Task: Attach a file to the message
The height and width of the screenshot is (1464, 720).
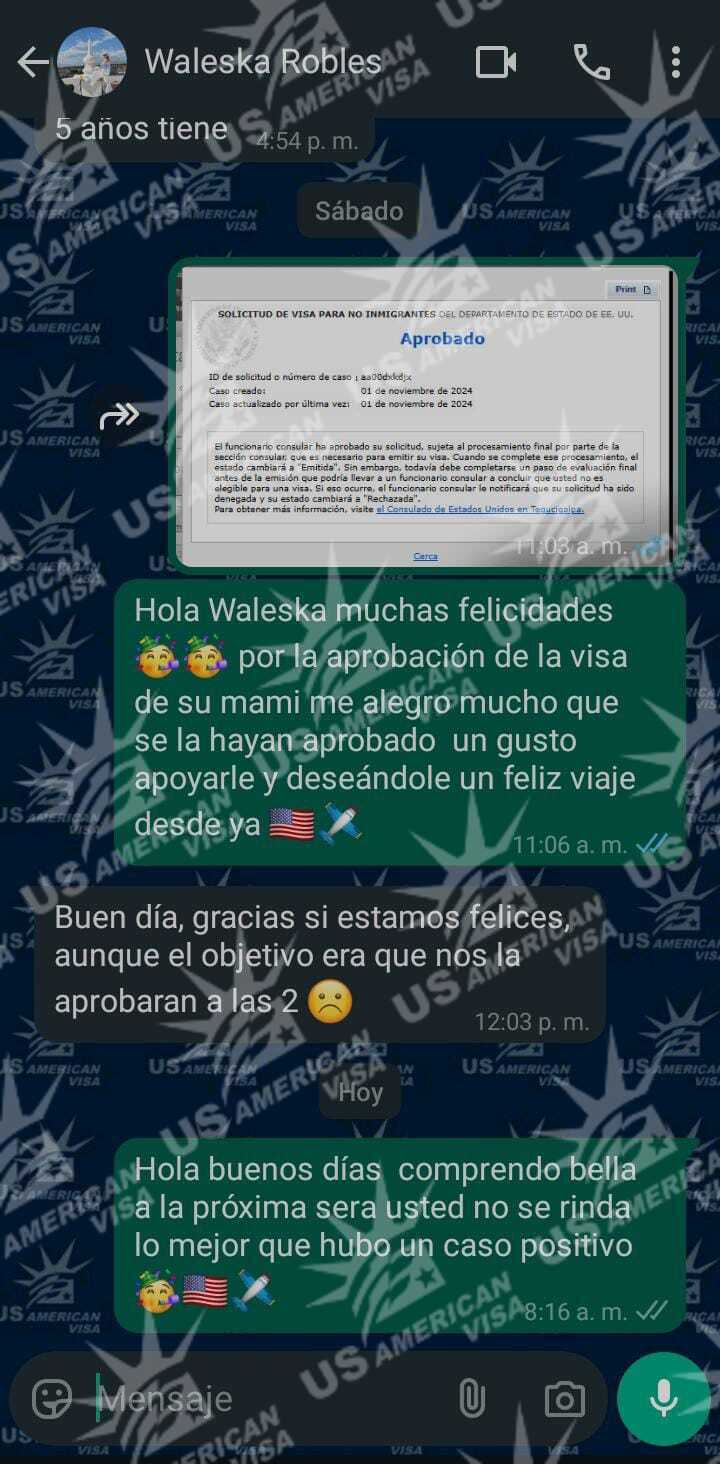Action: (x=471, y=1399)
